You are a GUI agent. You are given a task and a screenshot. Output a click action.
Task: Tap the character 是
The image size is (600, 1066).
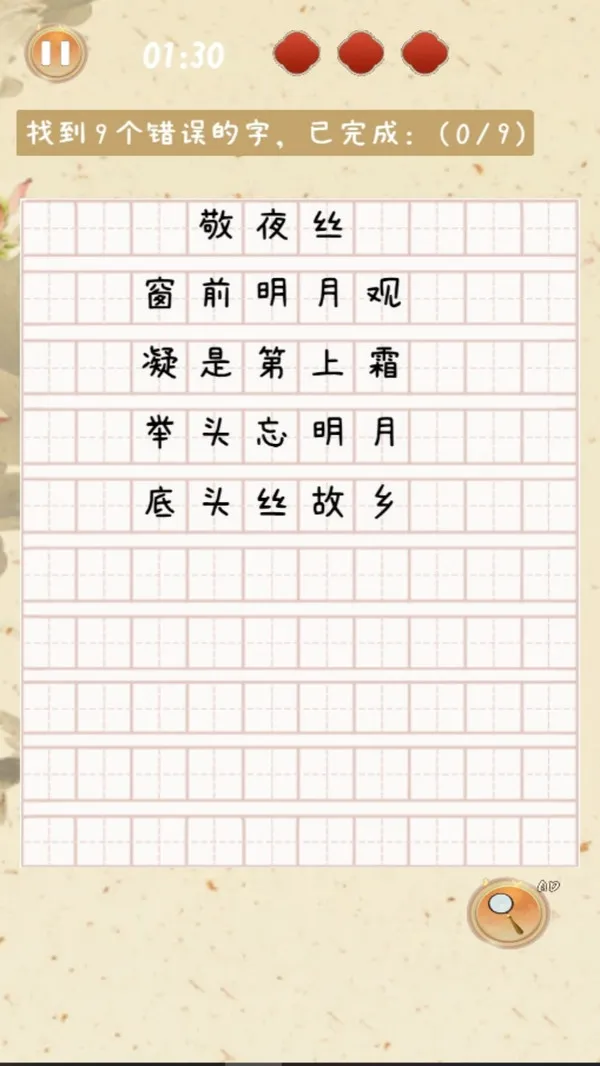tap(215, 364)
